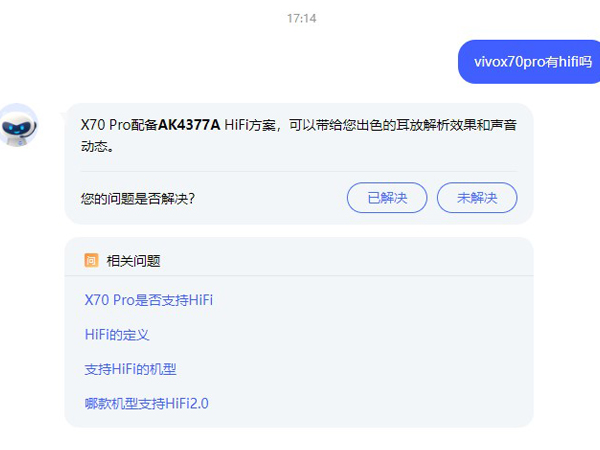Tap 哪款机型支持HiFi2.0 link

click(147, 403)
